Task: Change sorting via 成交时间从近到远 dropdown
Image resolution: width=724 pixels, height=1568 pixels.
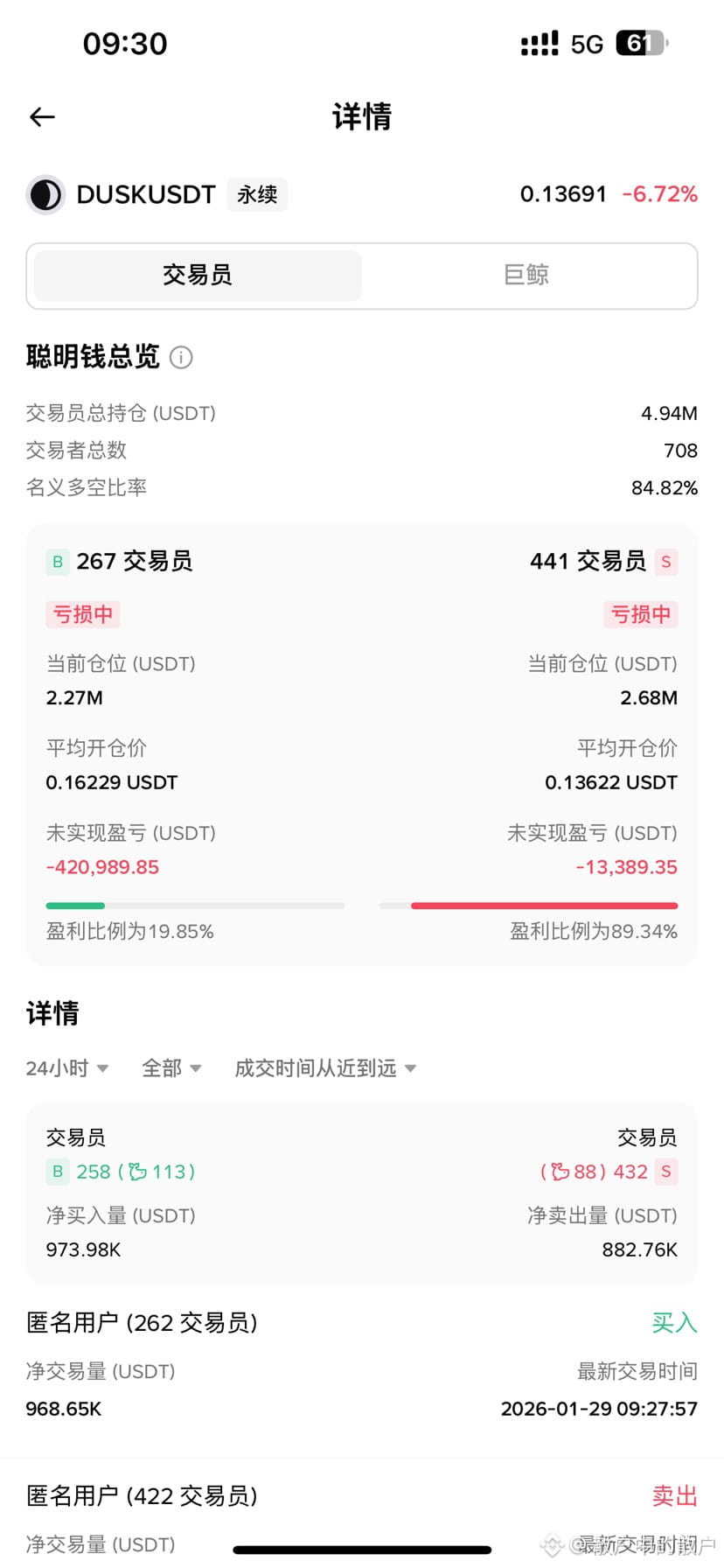Action: pos(325,1068)
